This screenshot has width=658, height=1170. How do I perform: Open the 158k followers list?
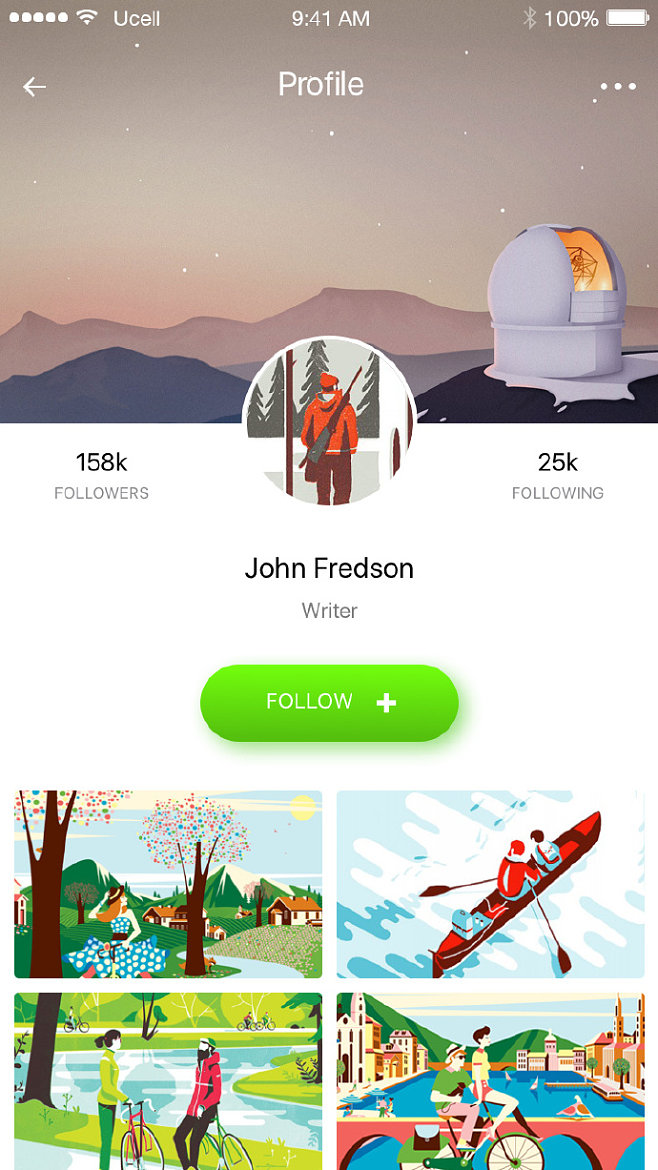101,475
